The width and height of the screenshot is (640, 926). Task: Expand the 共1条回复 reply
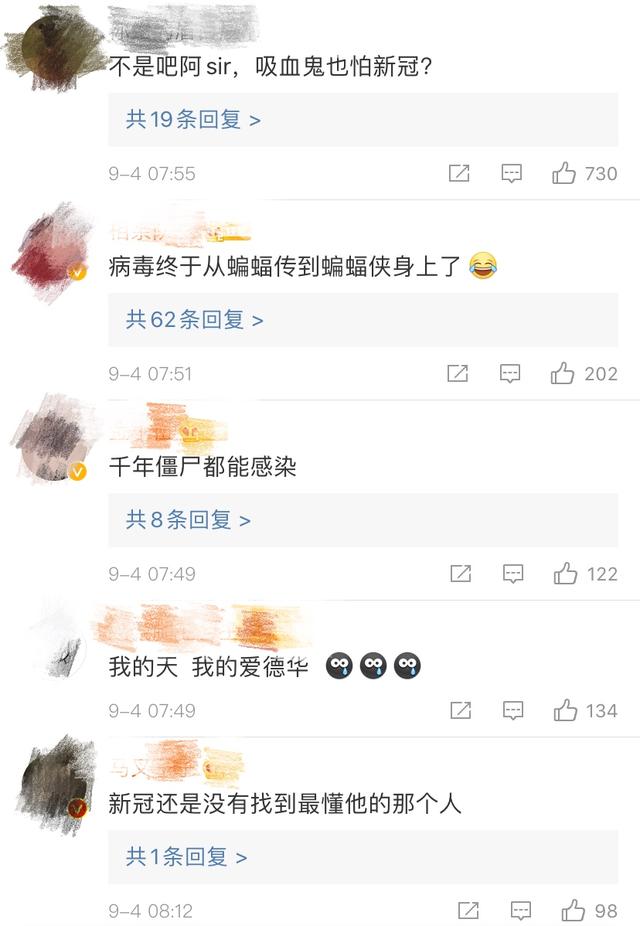(x=186, y=857)
